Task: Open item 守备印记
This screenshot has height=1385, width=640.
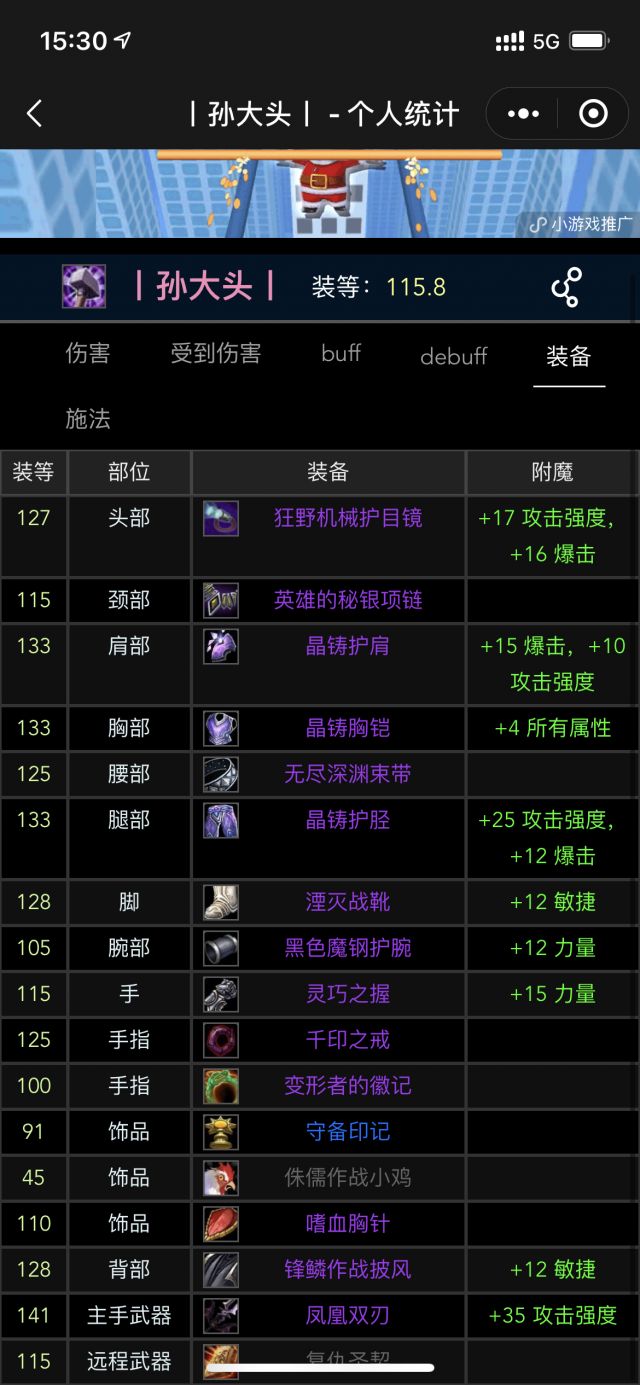Action: tap(348, 1132)
